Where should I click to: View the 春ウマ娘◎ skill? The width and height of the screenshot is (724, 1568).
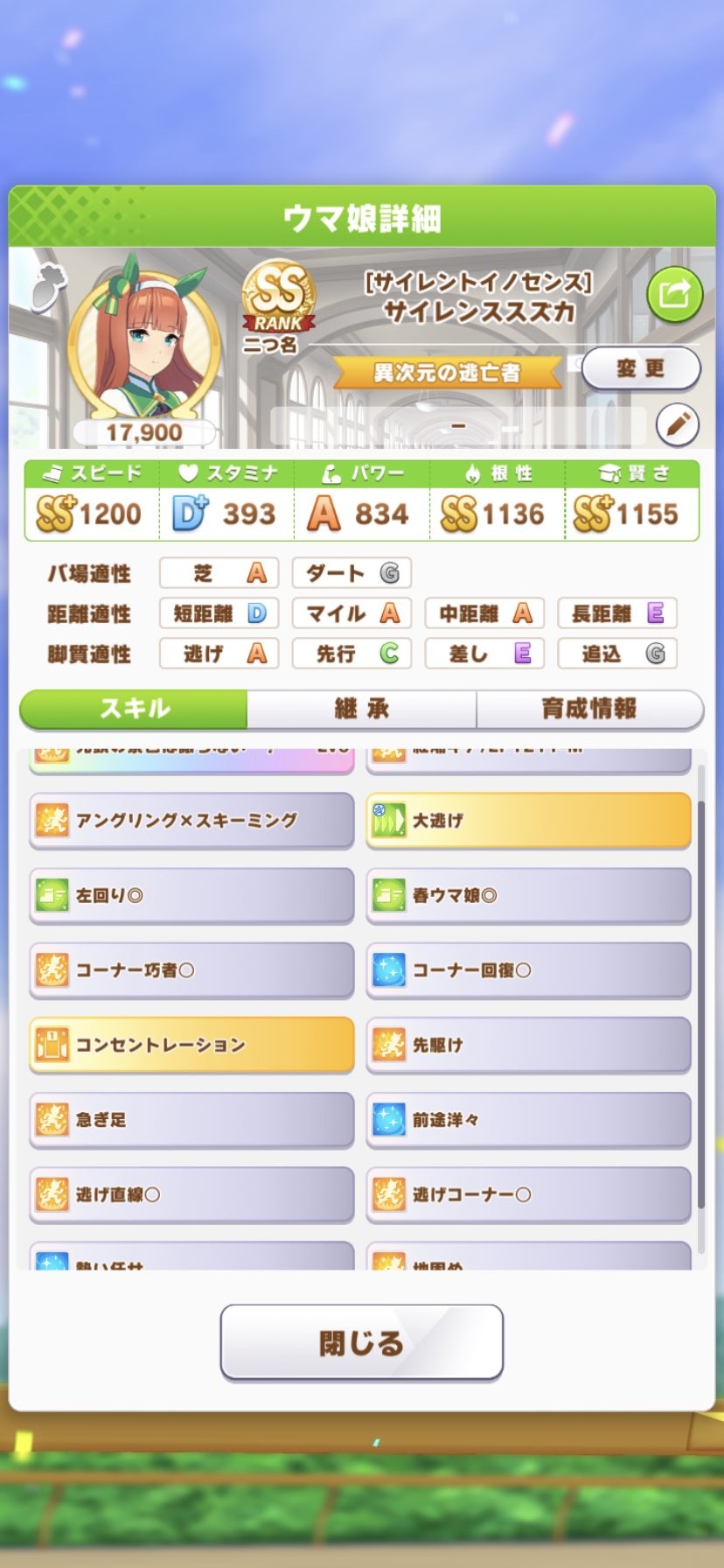(x=528, y=895)
